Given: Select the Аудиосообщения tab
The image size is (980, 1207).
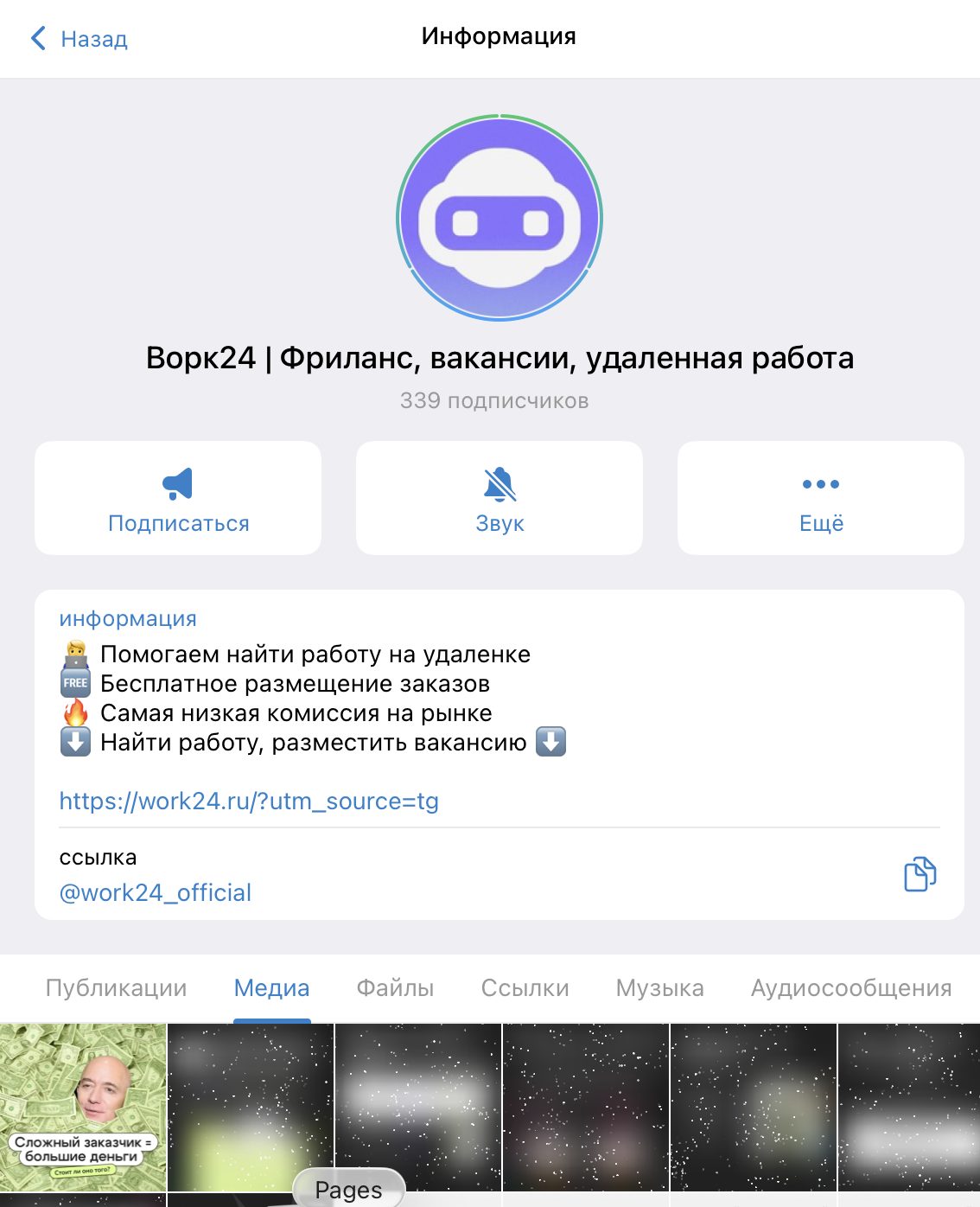Looking at the screenshot, I should (x=850, y=987).
